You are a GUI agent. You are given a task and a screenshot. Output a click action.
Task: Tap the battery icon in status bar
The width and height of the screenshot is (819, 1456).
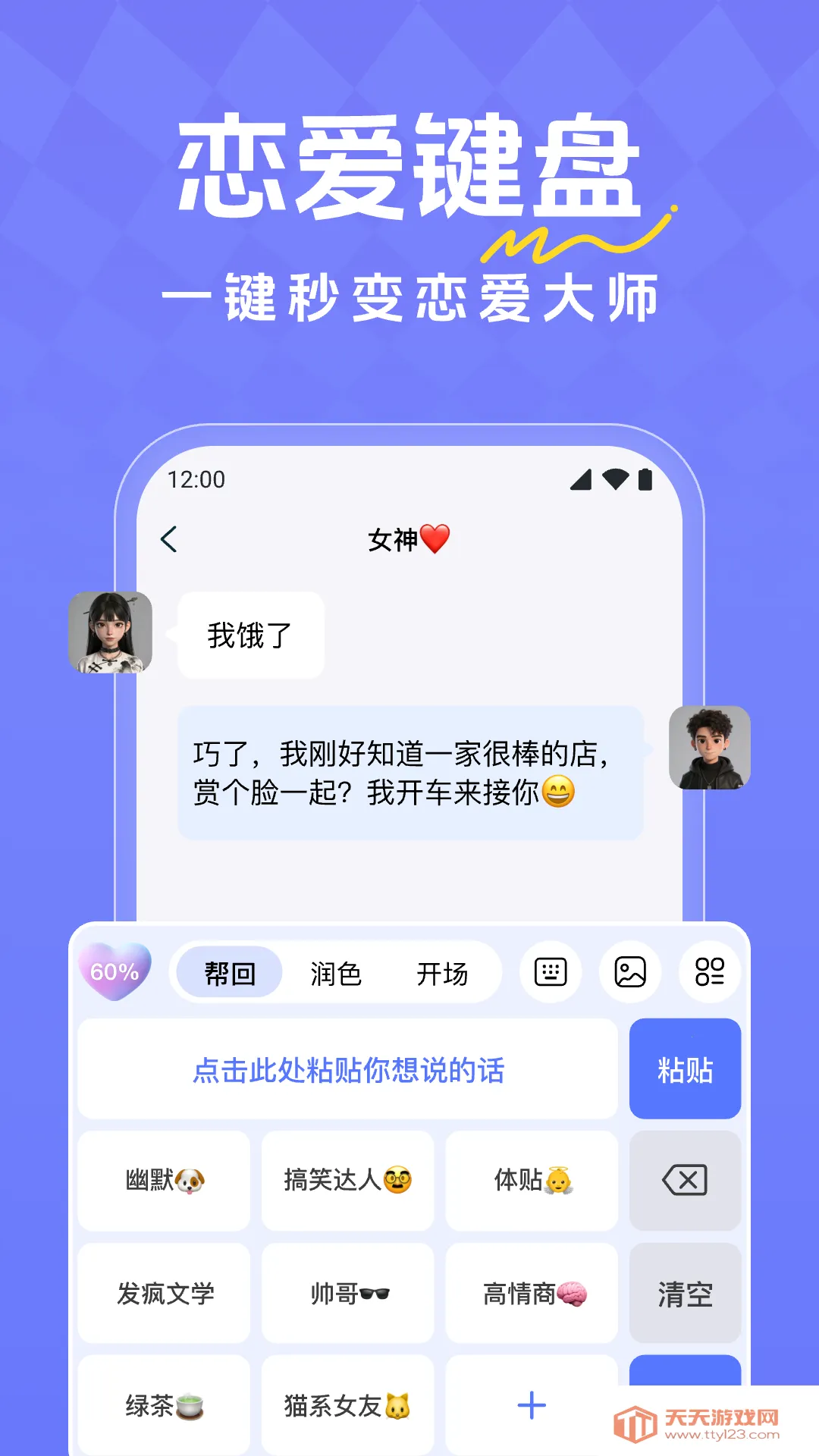644,479
